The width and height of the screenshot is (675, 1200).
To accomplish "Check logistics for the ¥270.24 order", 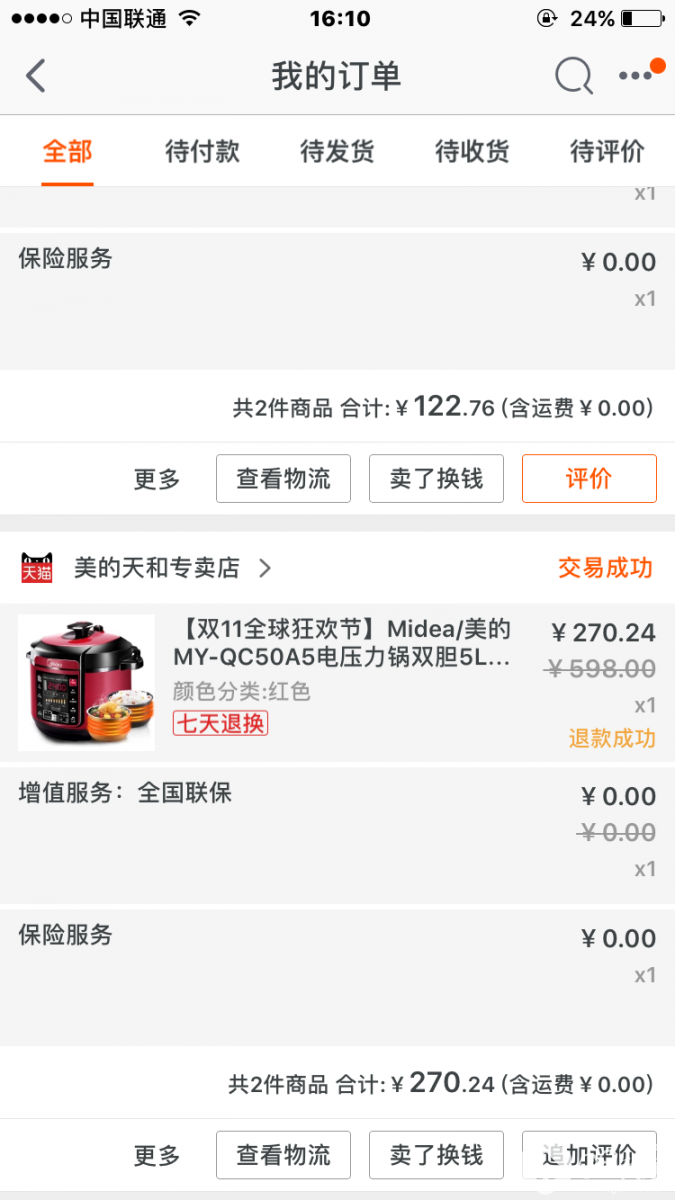I will click(x=283, y=1156).
